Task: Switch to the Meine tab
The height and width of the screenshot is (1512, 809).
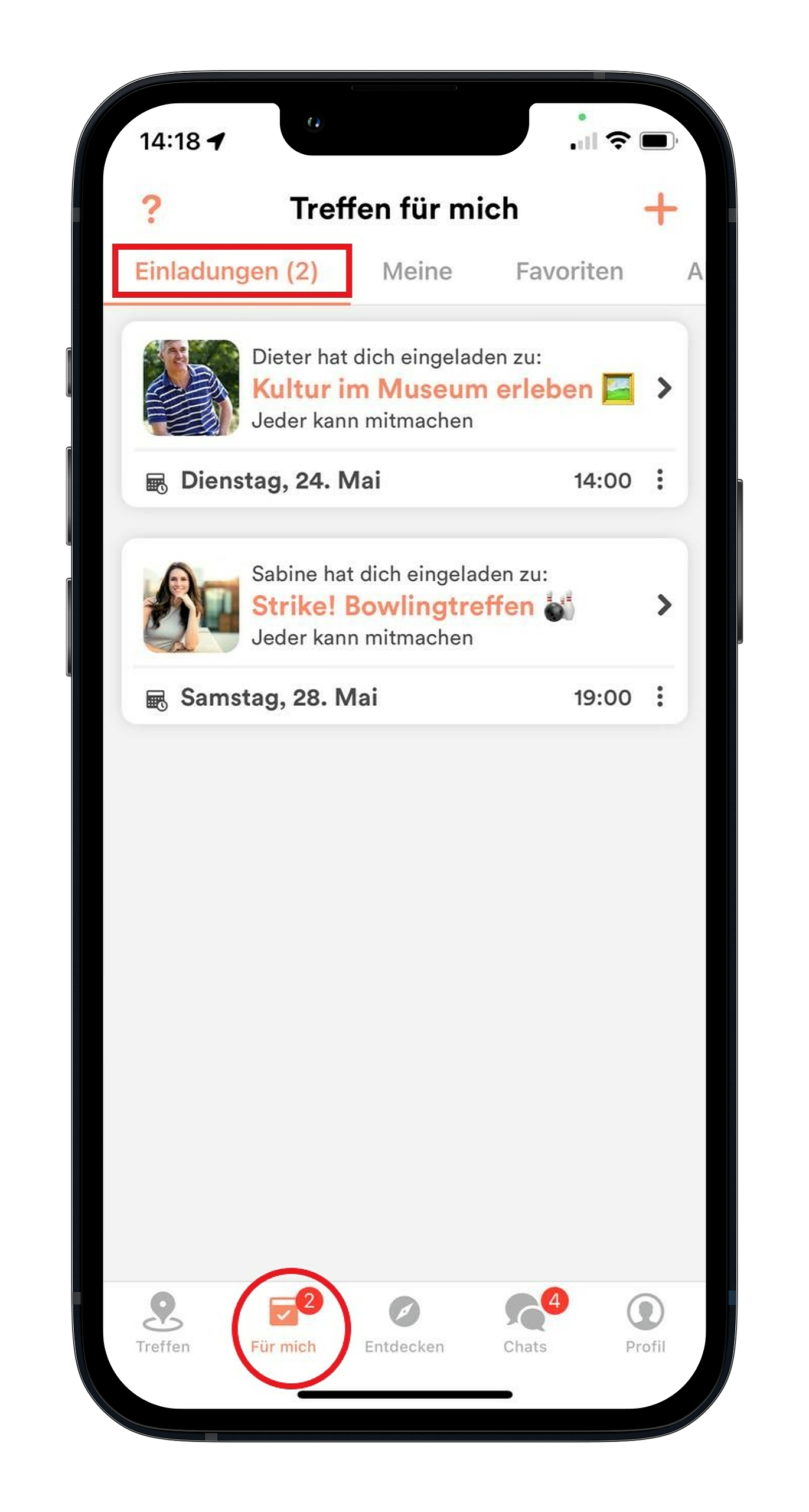Action: [417, 272]
